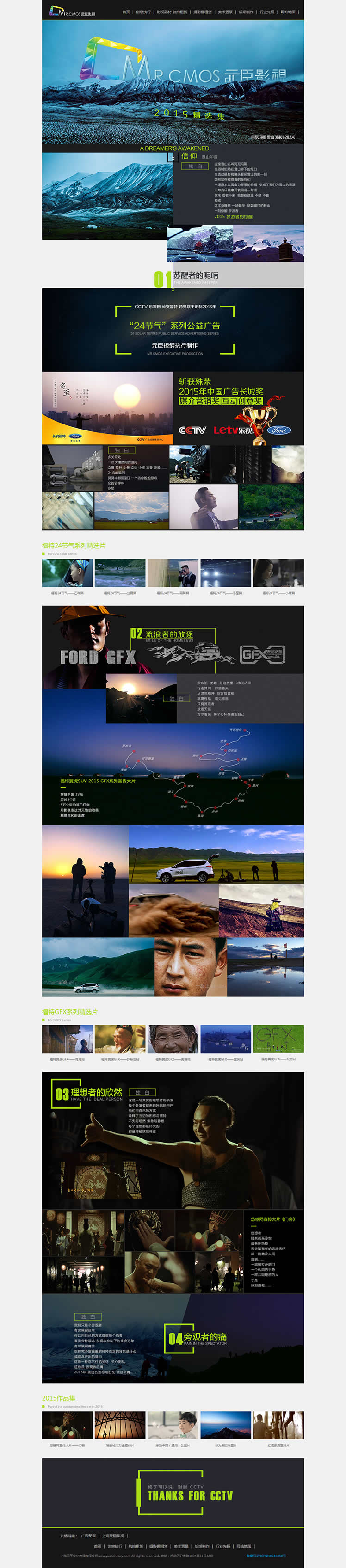The width and height of the screenshot is (346, 1568).
Task: Open 首页 in the top navigation
Action: pos(126,12)
